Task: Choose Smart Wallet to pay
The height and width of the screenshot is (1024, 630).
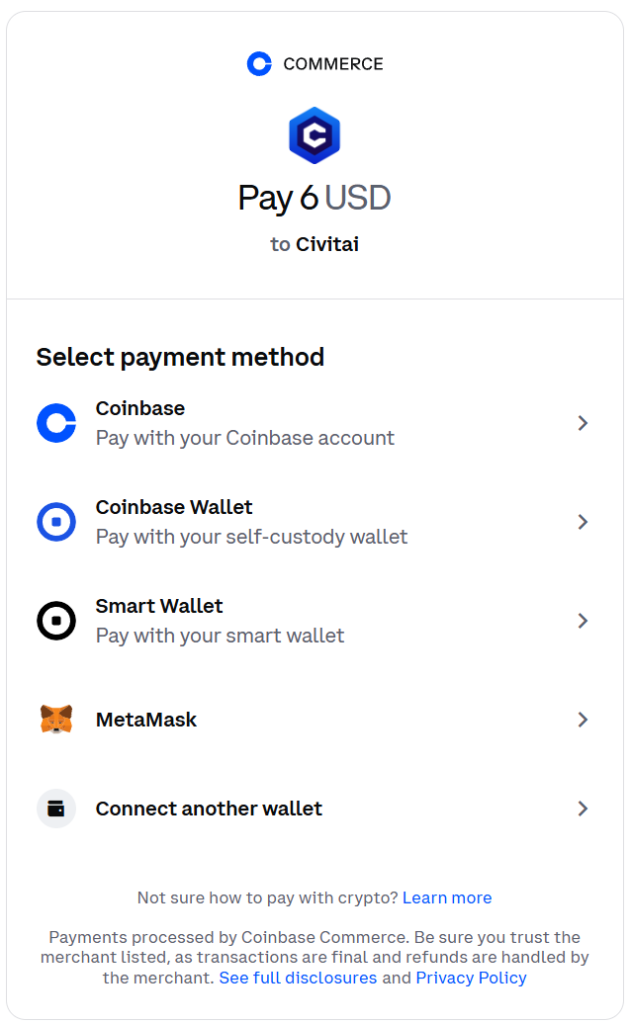Action: (313, 620)
